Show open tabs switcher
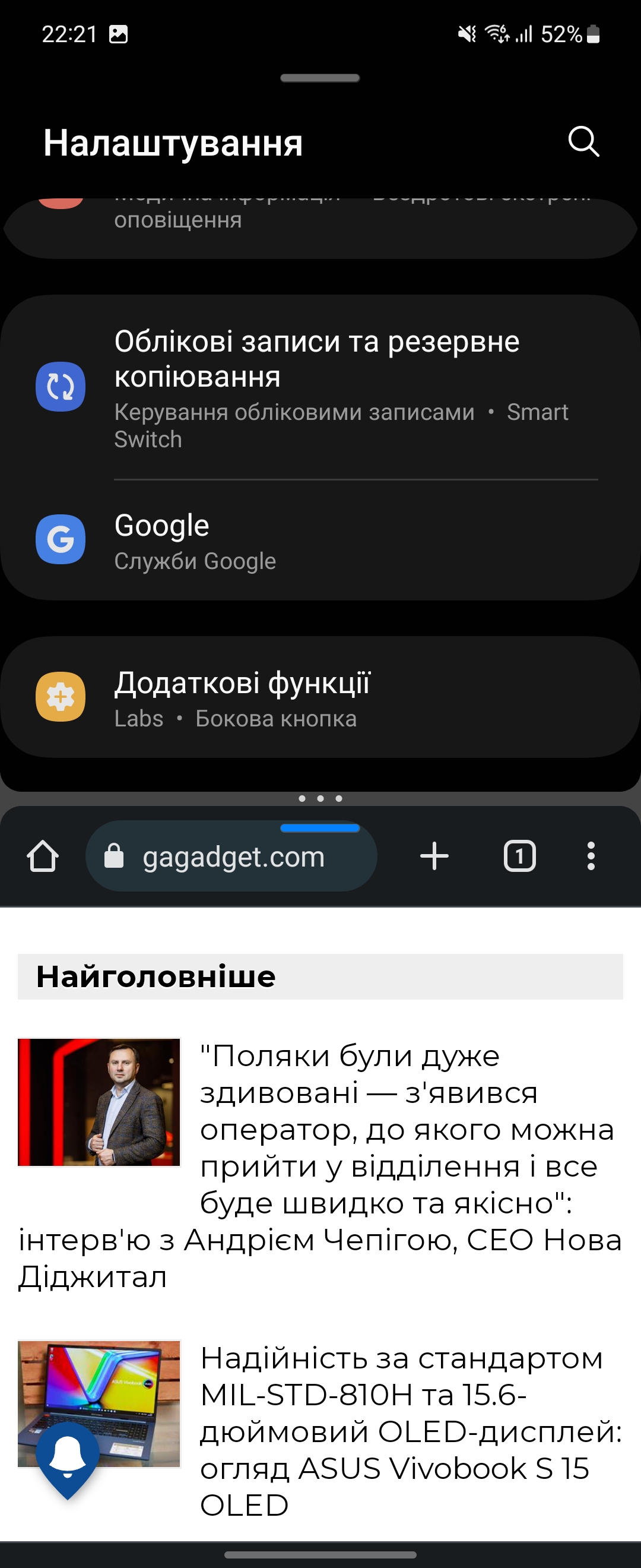The height and width of the screenshot is (1568, 641). coord(519,856)
